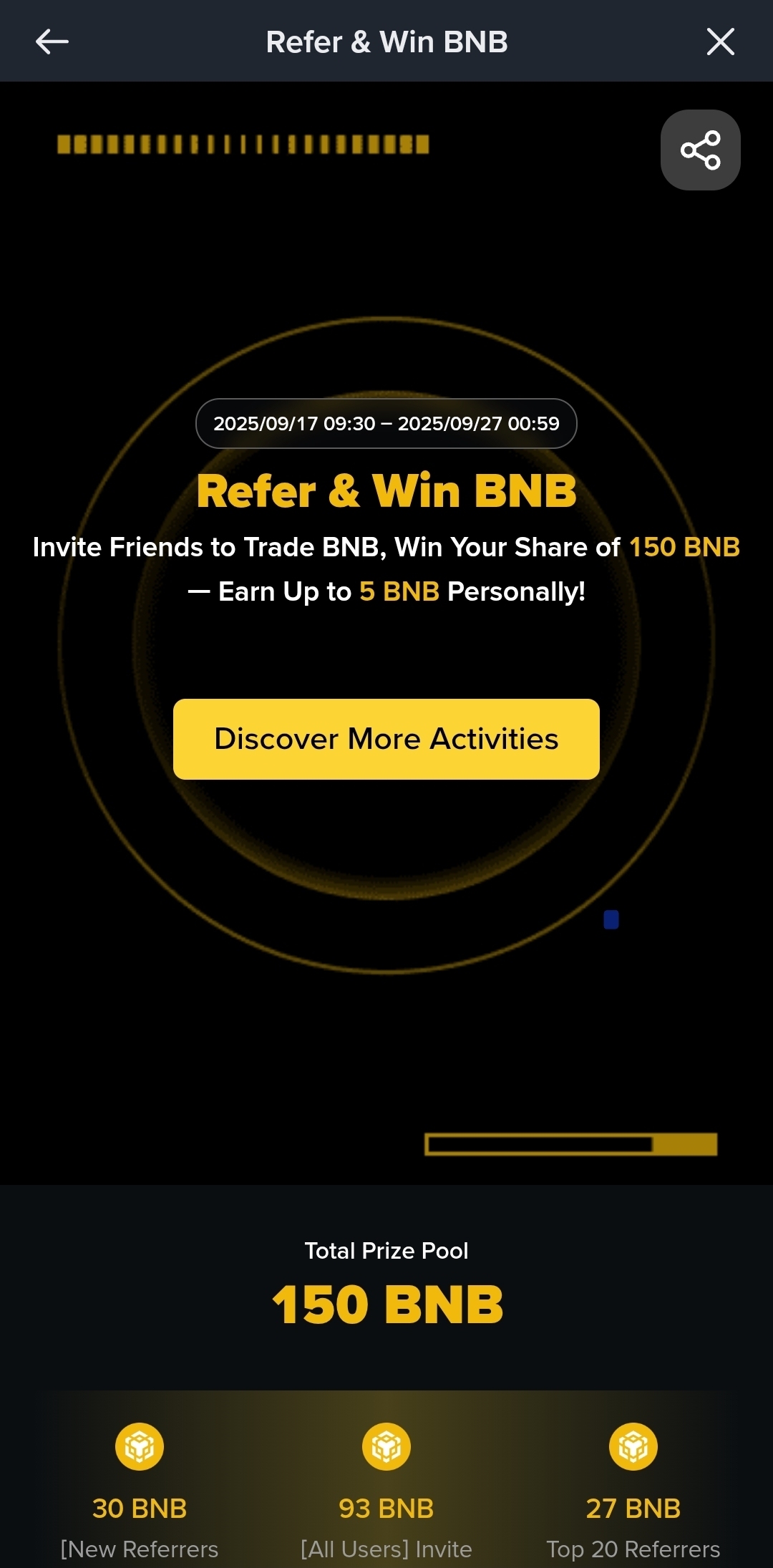Close the Refer & Win BNB page
Image resolution: width=773 pixels, height=1568 pixels.
720,42
